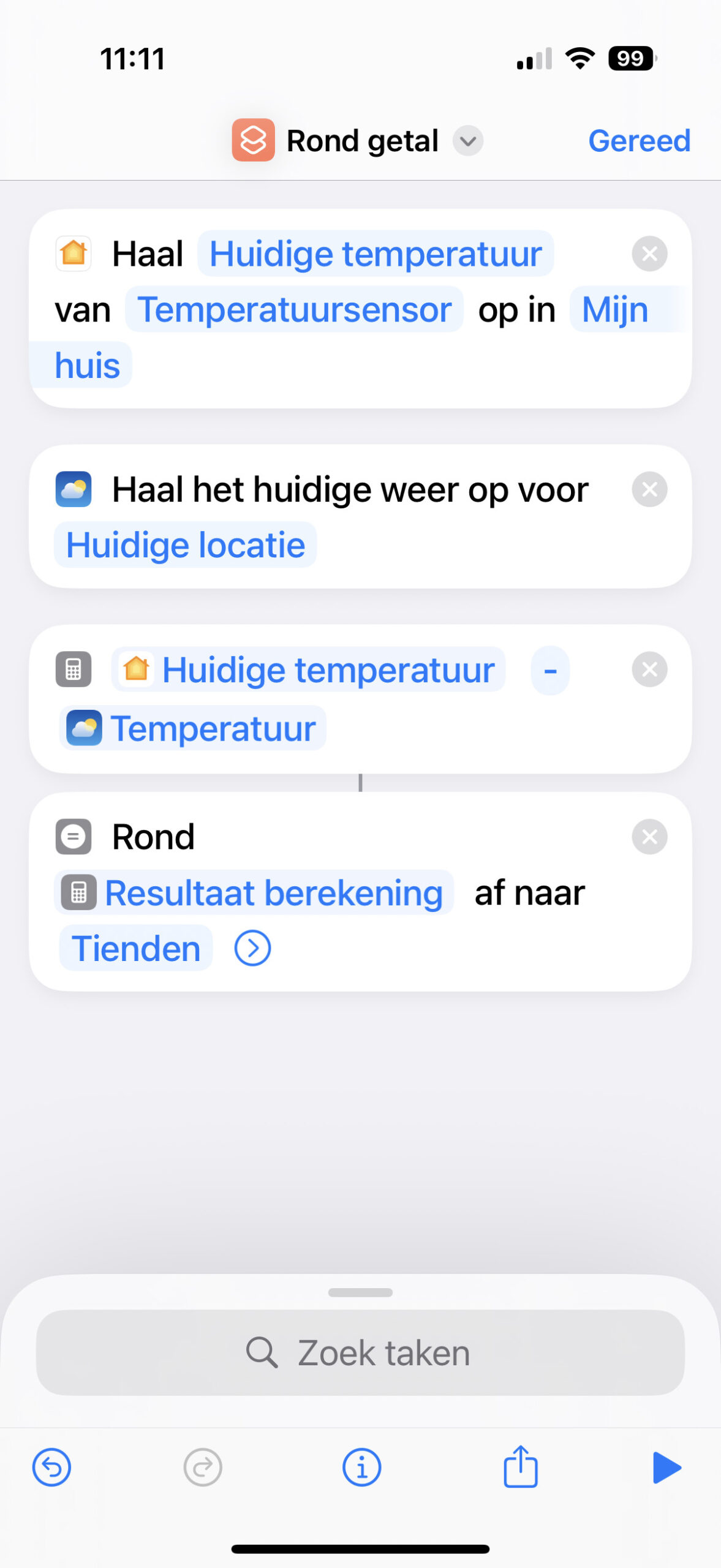Undo the last change
This screenshot has height=1568, width=721.
tap(51, 1468)
